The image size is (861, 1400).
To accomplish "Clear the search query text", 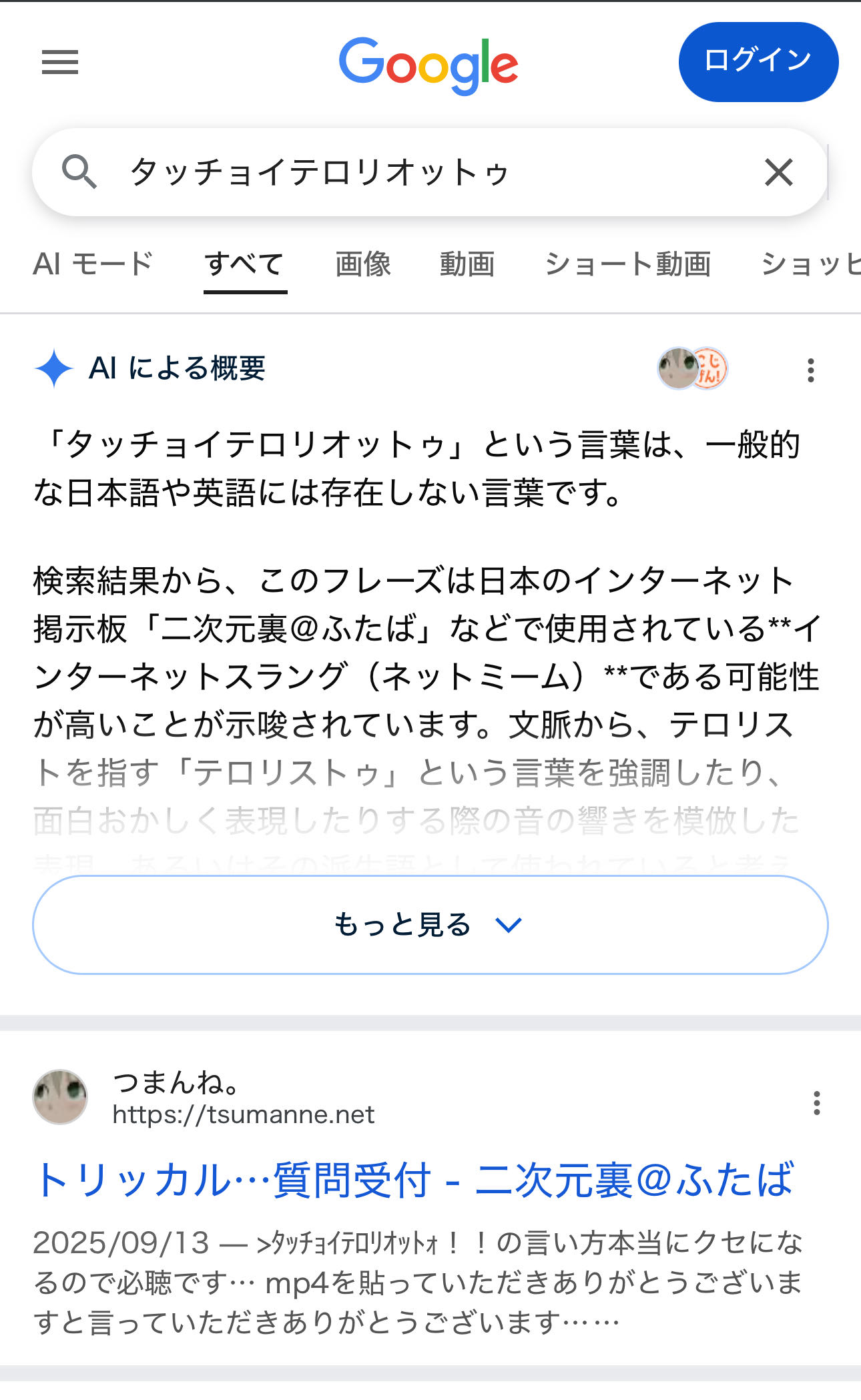I will (778, 172).
